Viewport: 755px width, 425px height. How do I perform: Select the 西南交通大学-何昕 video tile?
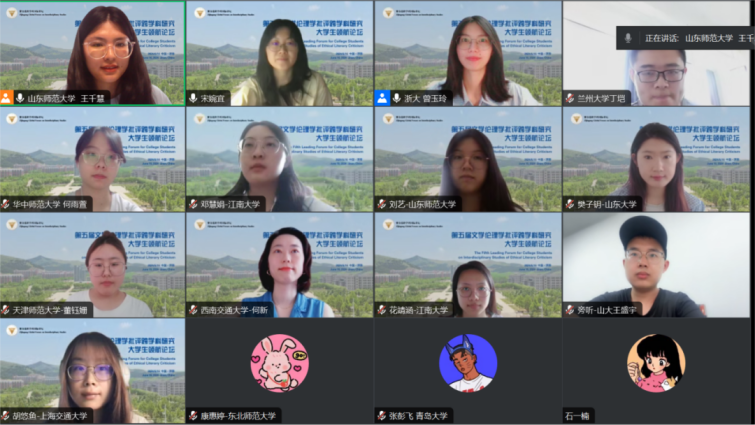click(x=280, y=264)
